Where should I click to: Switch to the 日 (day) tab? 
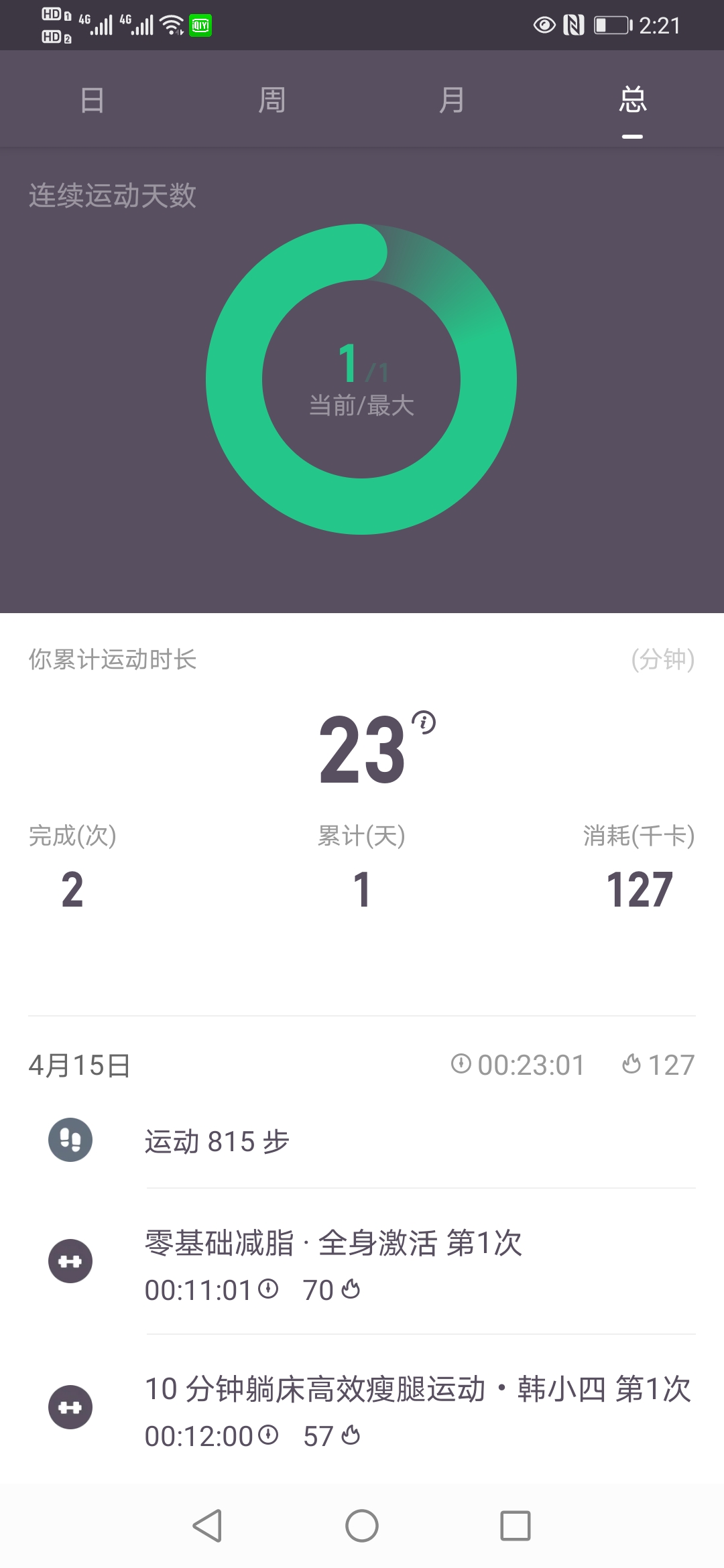[x=92, y=101]
